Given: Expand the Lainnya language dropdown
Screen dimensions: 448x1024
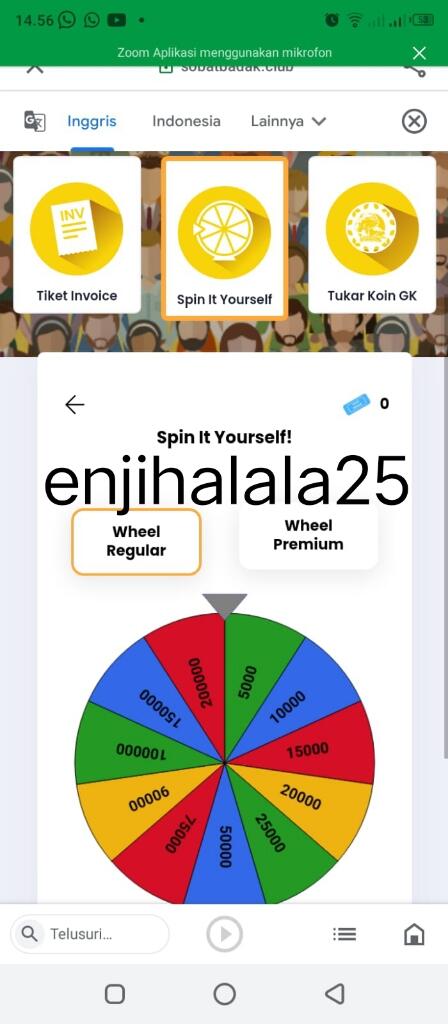Looking at the screenshot, I should click(288, 121).
